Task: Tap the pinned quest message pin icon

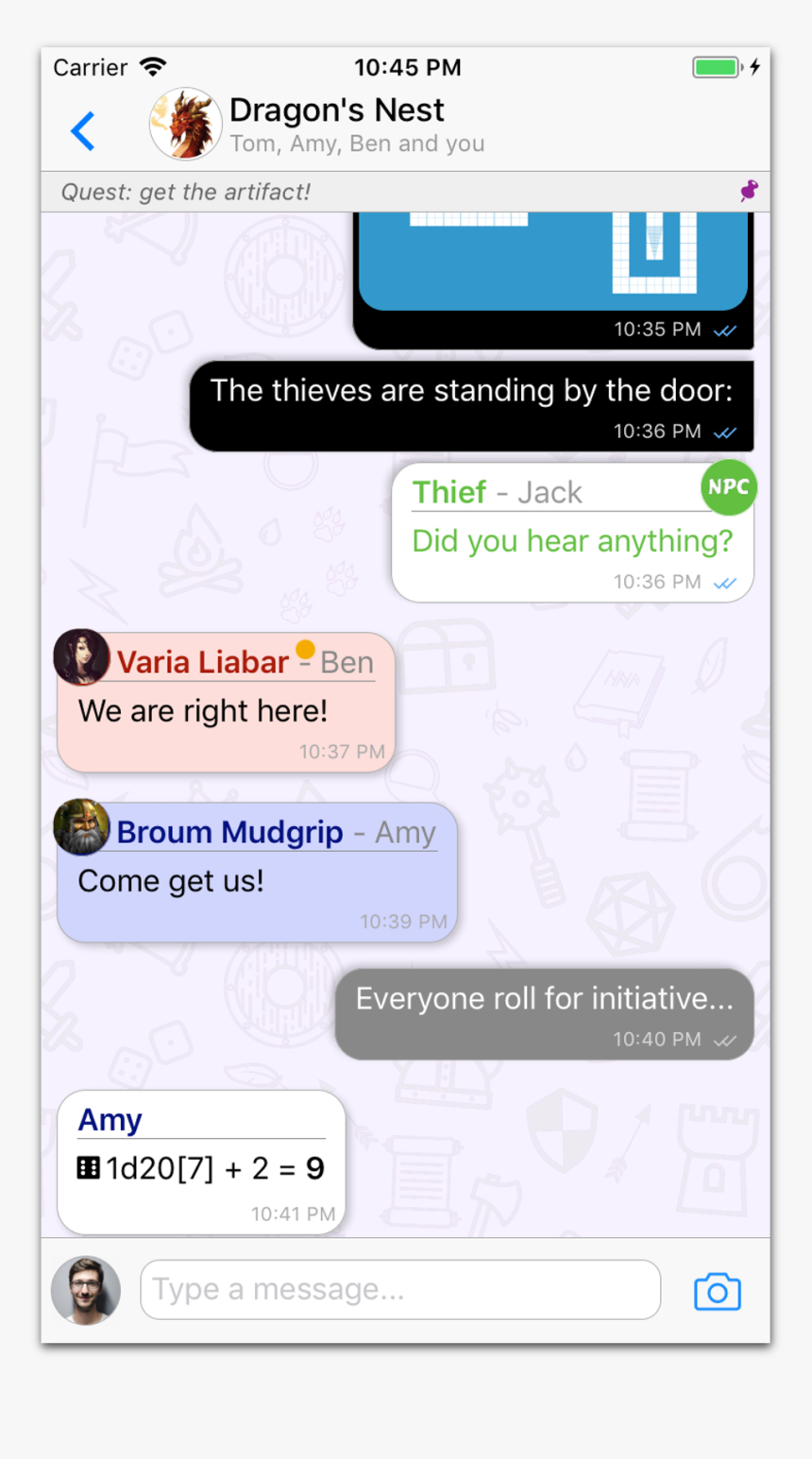Action: (749, 192)
